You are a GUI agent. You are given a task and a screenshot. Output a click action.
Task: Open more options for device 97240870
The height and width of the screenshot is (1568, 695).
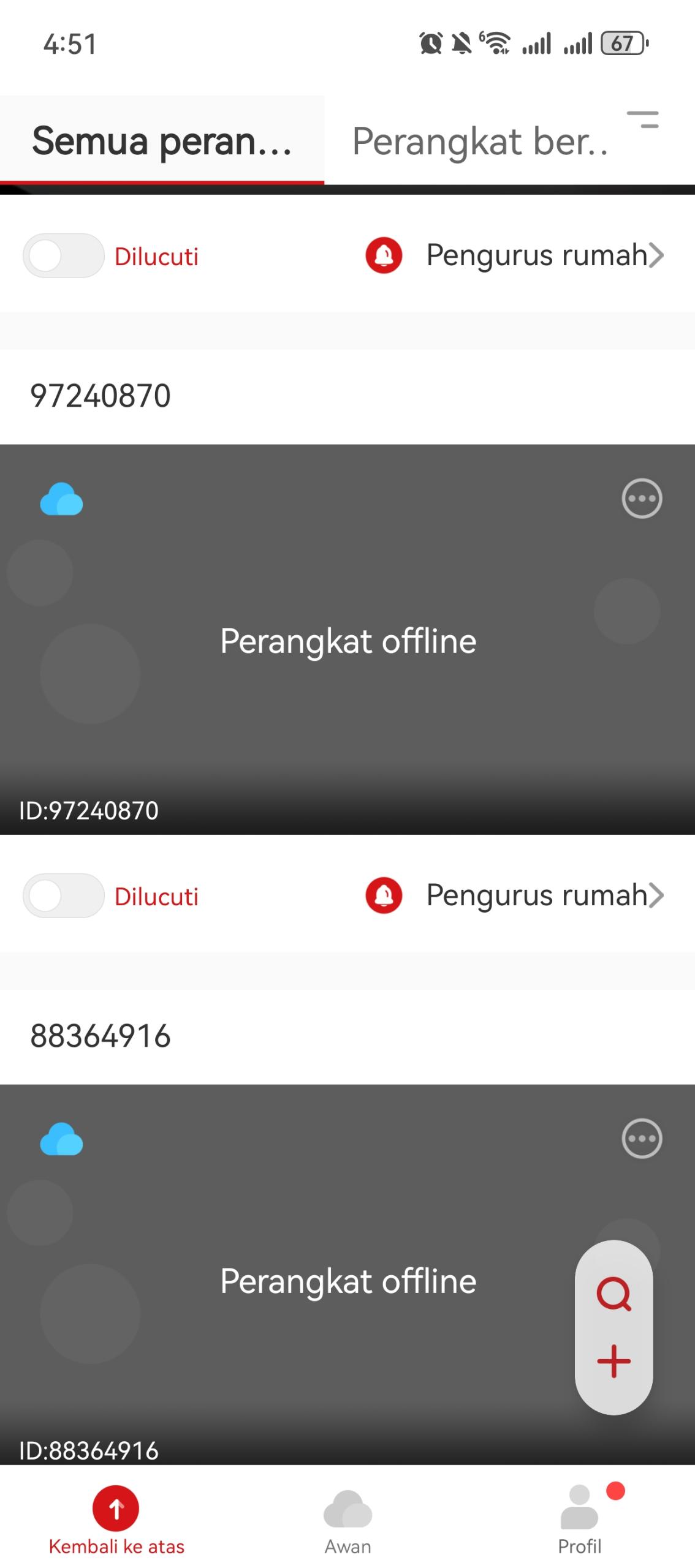click(642, 498)
